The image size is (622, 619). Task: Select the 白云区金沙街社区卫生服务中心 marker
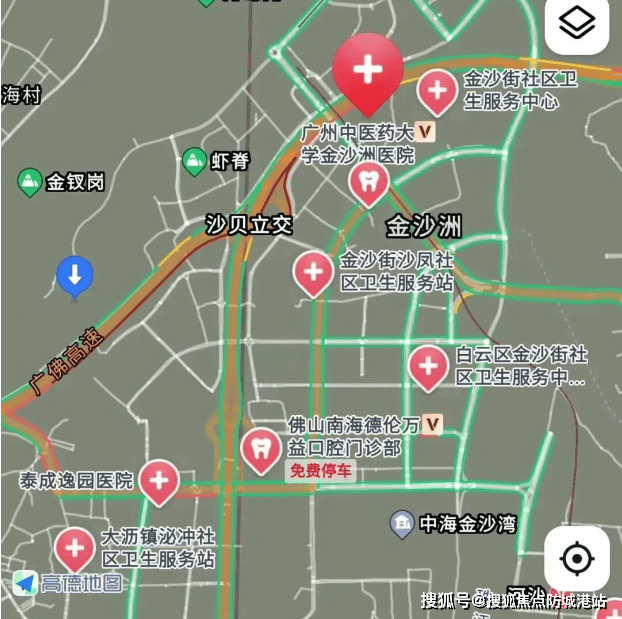(x=428, y=367)
